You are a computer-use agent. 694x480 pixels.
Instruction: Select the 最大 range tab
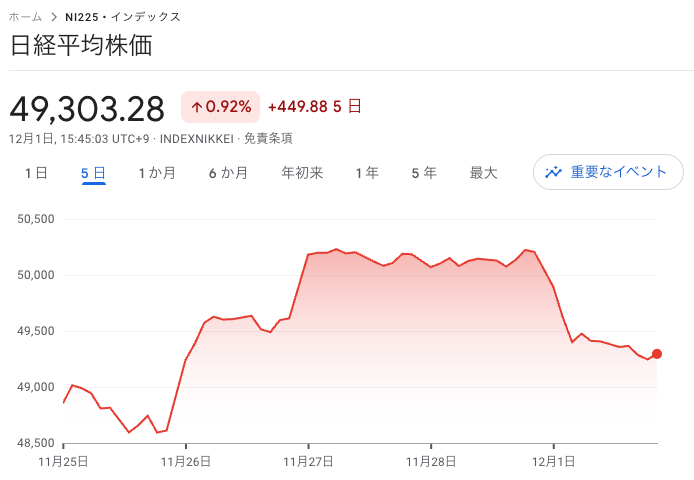483,173
